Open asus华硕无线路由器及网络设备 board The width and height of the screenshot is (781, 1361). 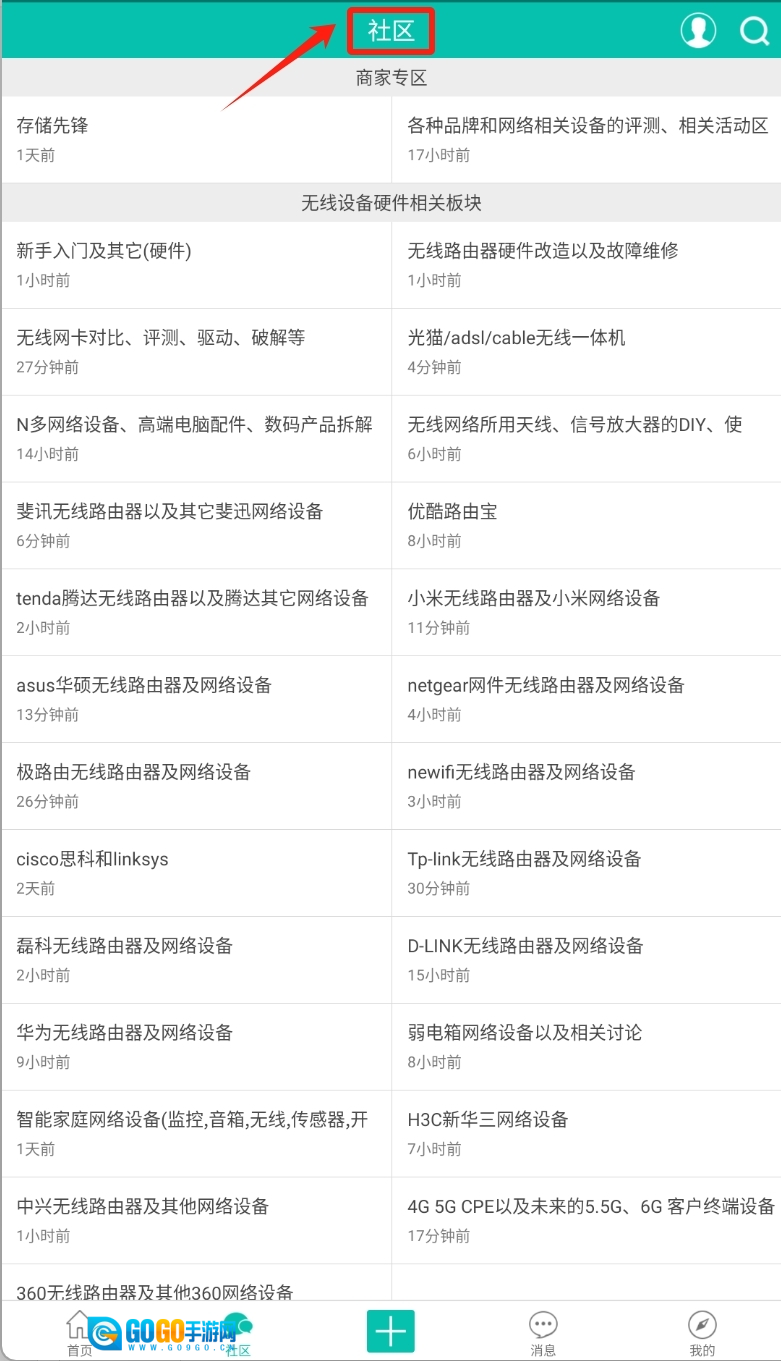(x=196, y=698)
